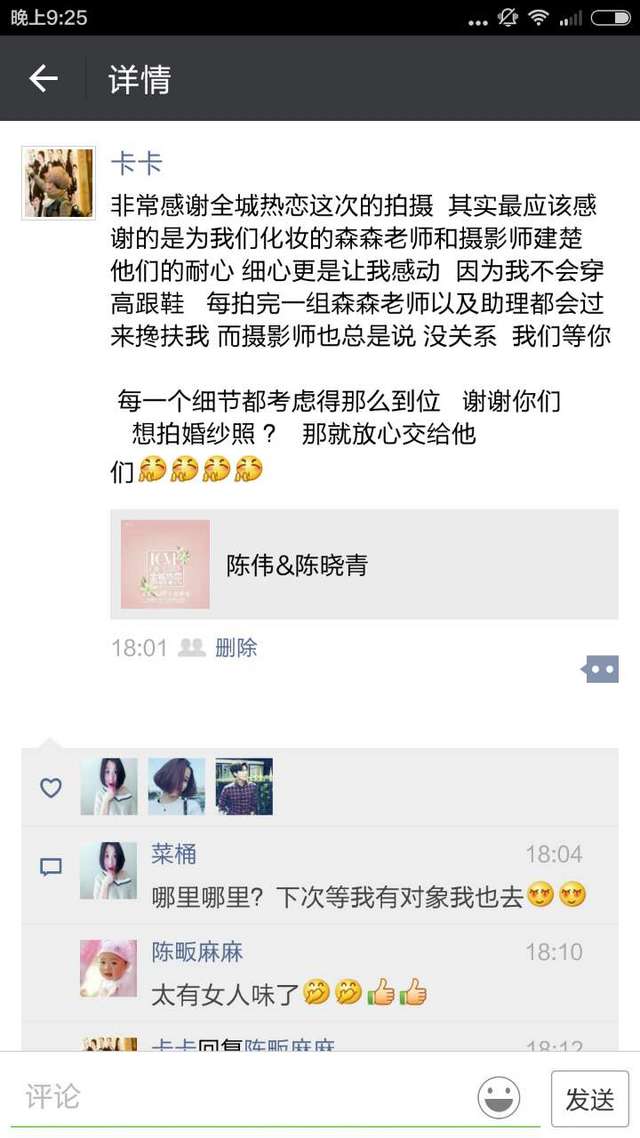This screenshot has width=640, height=1138.
Task: Open 菜桶's profile name in comments
Action: pyautogui.click(x=174, y=854)
